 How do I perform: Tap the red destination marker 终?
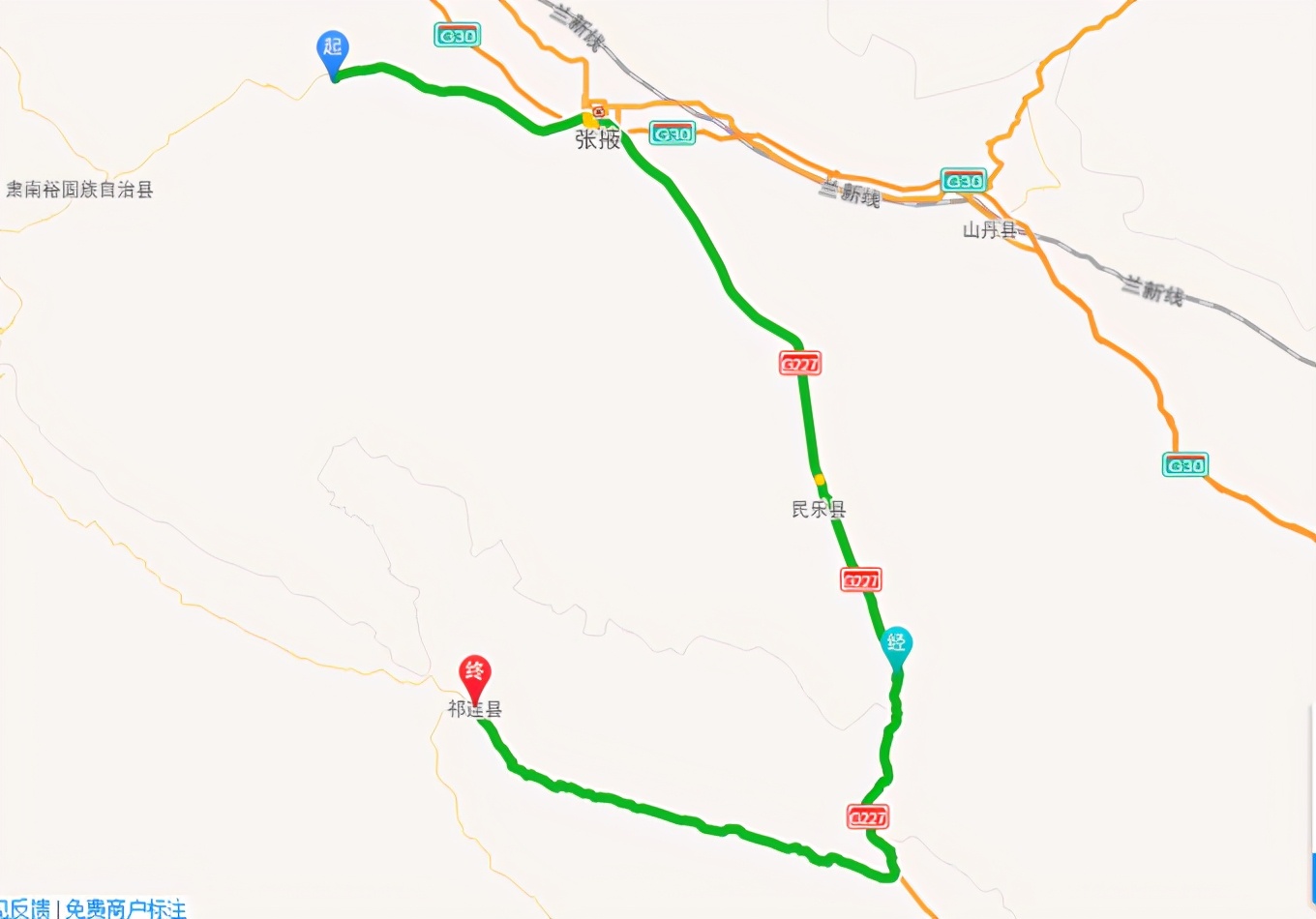tap(474, 673)
